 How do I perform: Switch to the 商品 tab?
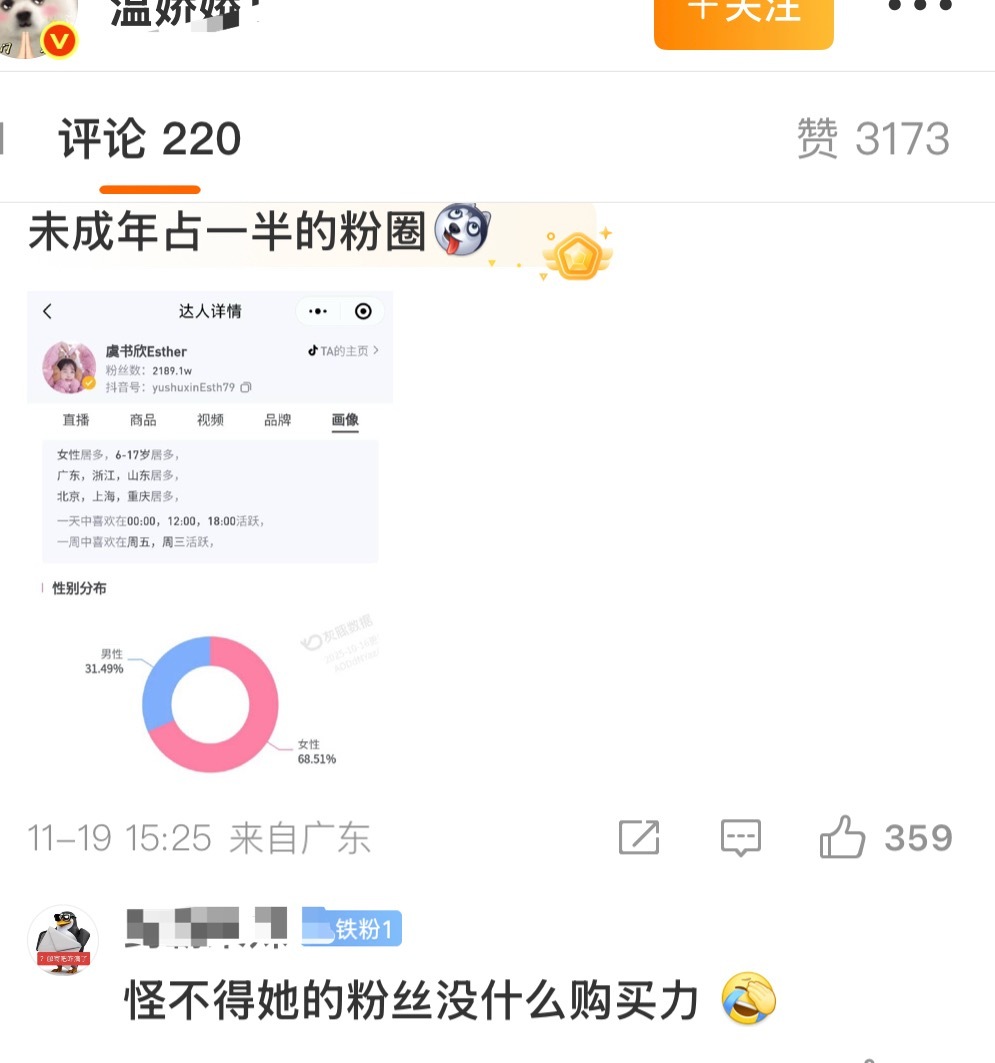[143, 420]
